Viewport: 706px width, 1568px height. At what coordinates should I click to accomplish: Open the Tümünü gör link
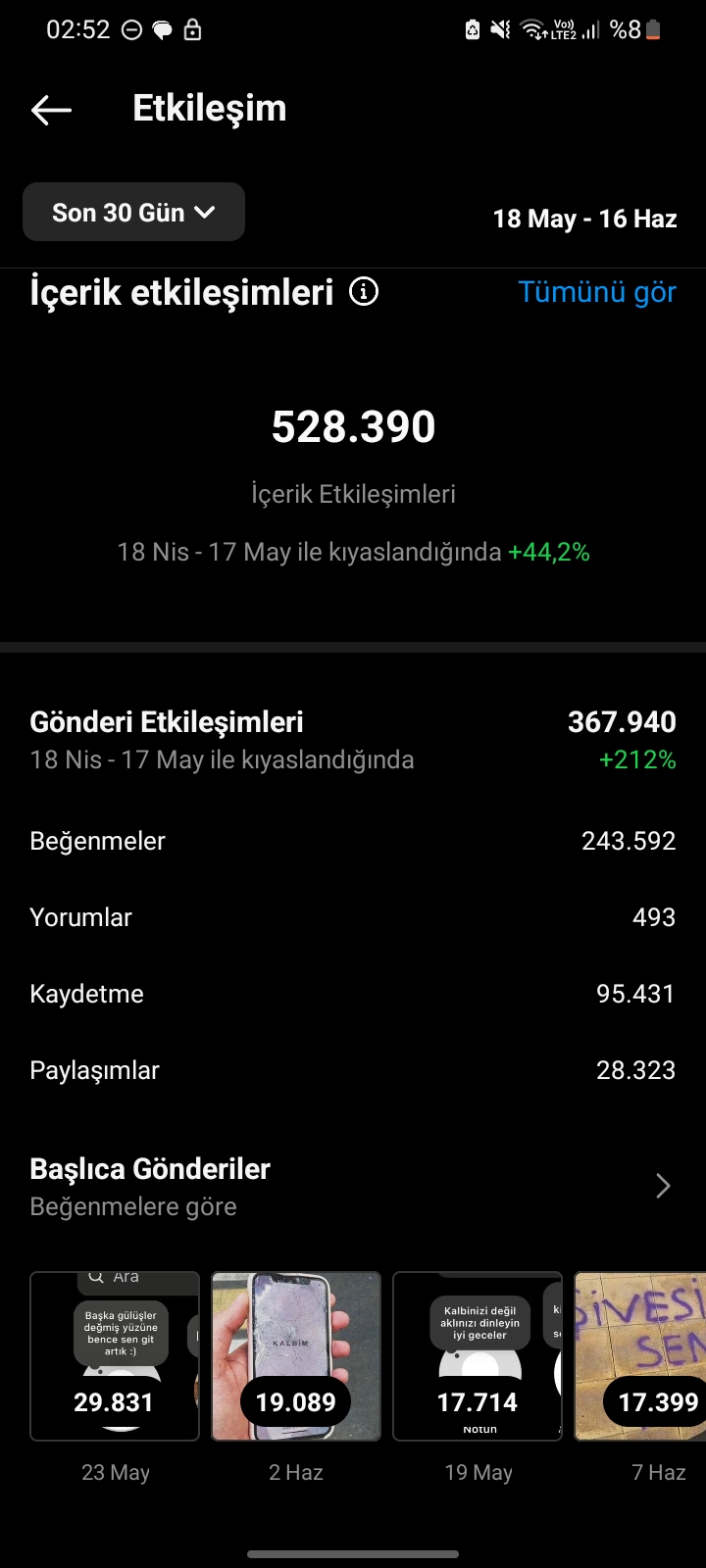pos(596,292)
